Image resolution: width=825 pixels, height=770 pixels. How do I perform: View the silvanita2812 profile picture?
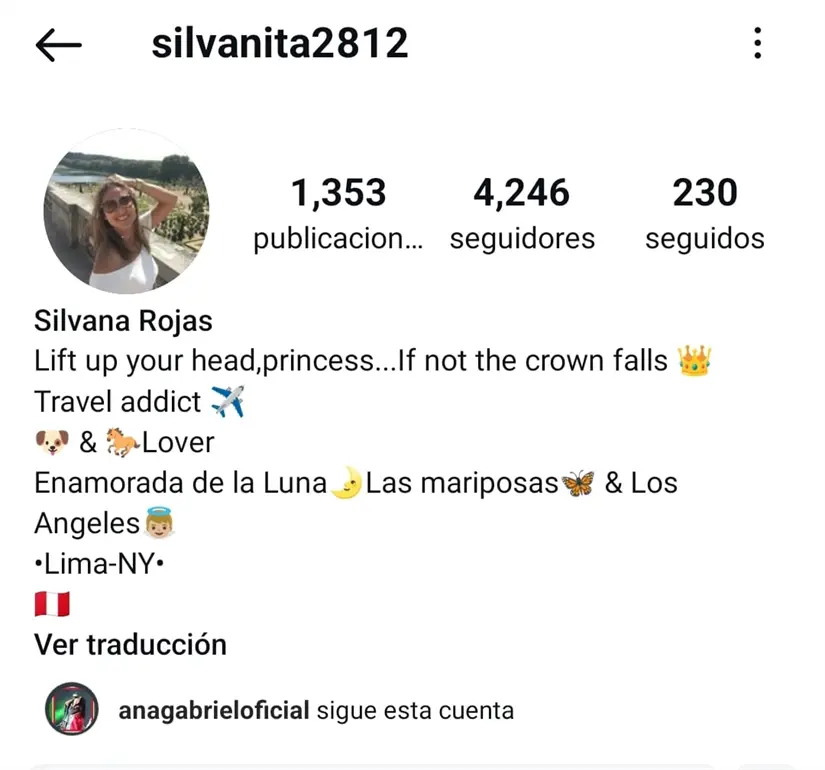(x=126, y=210)
